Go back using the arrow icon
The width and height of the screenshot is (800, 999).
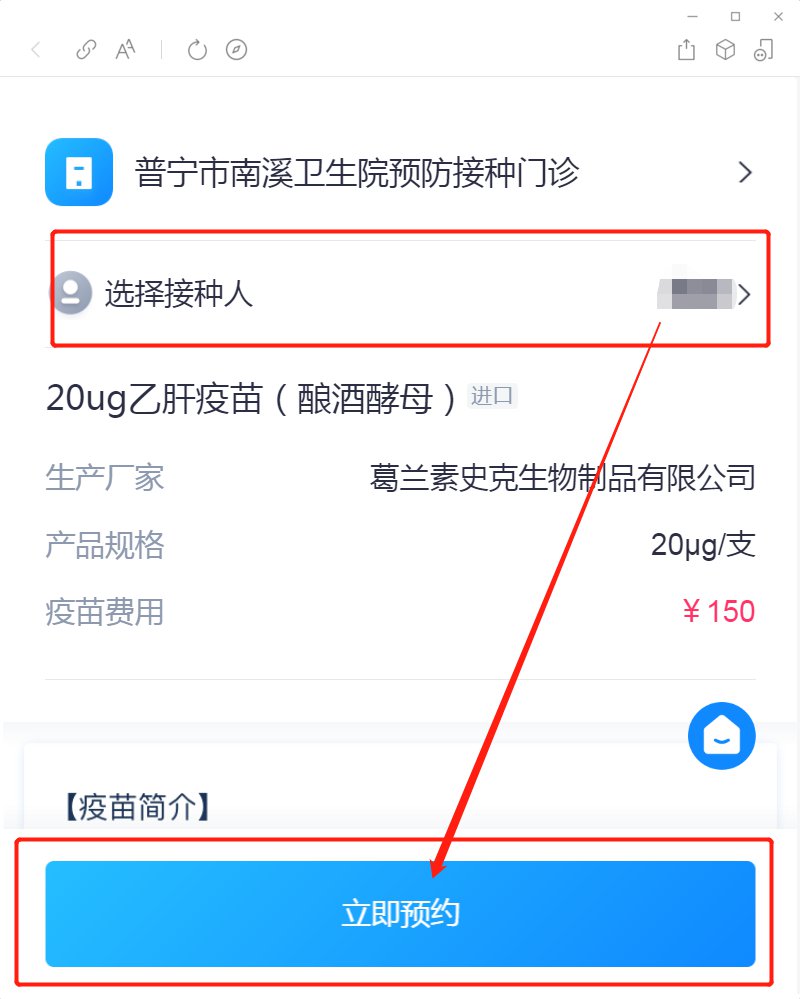click(x=36, y=49)
